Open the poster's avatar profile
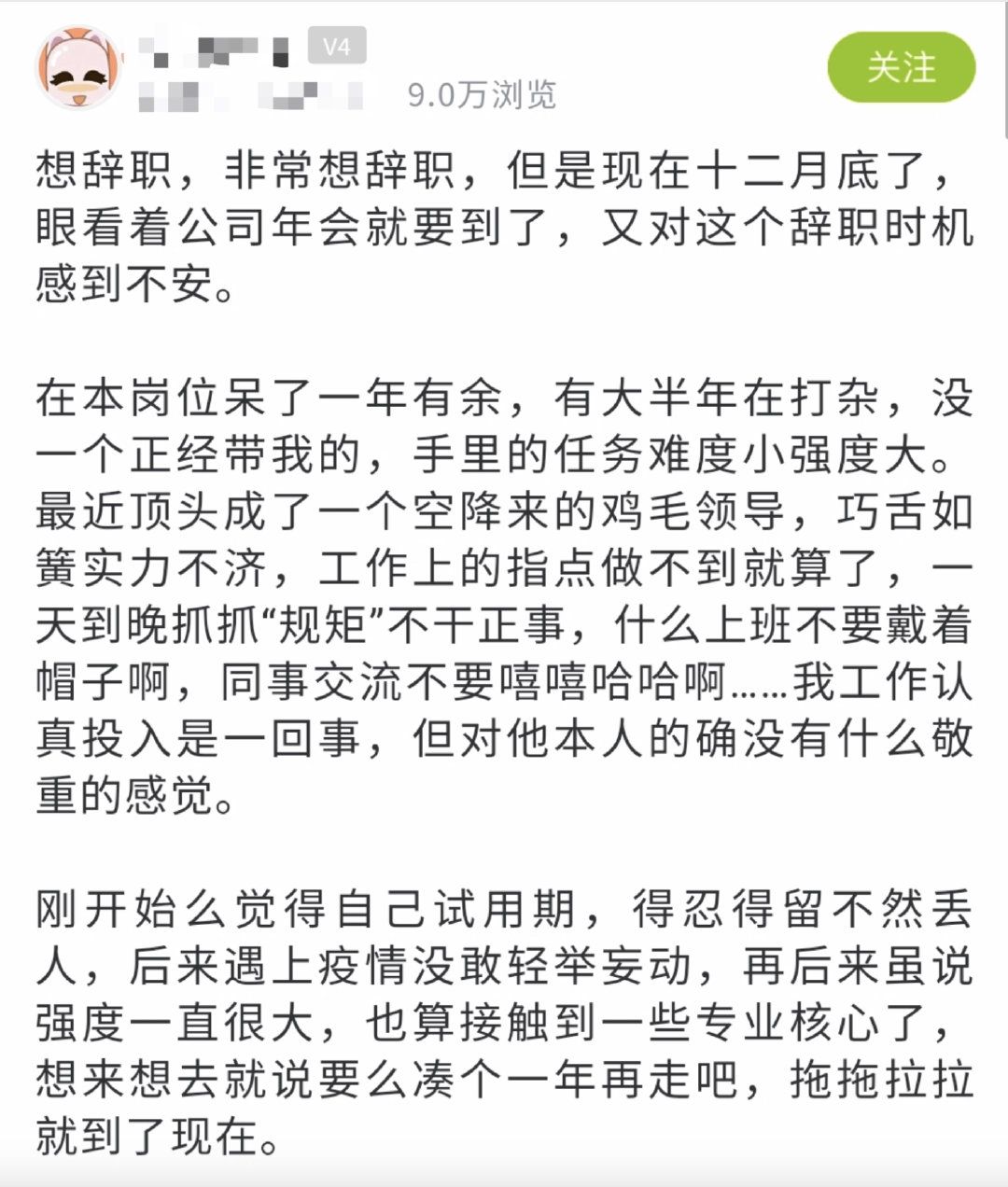Screen dimensions: 1008x1187 click(x=77, y=67)
